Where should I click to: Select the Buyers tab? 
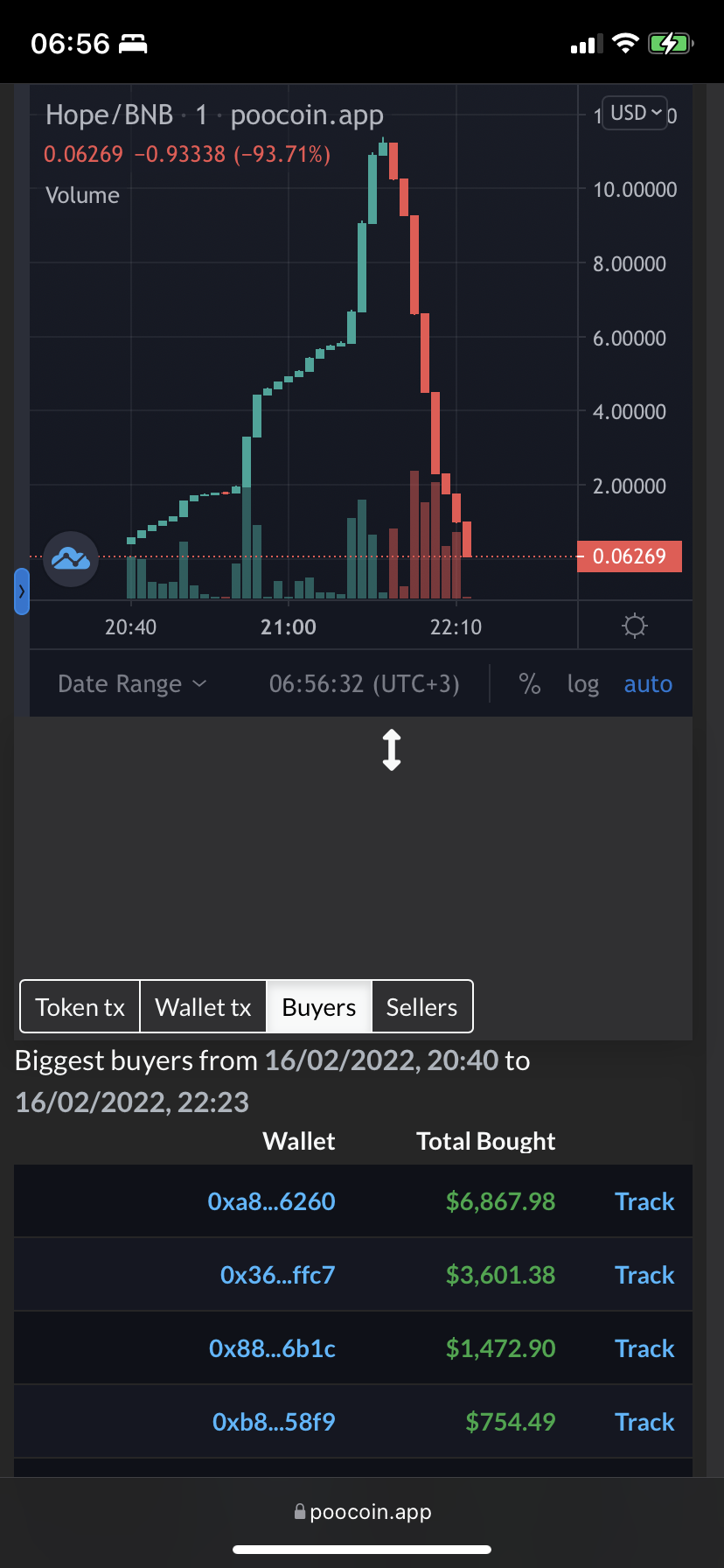coord(319,1007)
